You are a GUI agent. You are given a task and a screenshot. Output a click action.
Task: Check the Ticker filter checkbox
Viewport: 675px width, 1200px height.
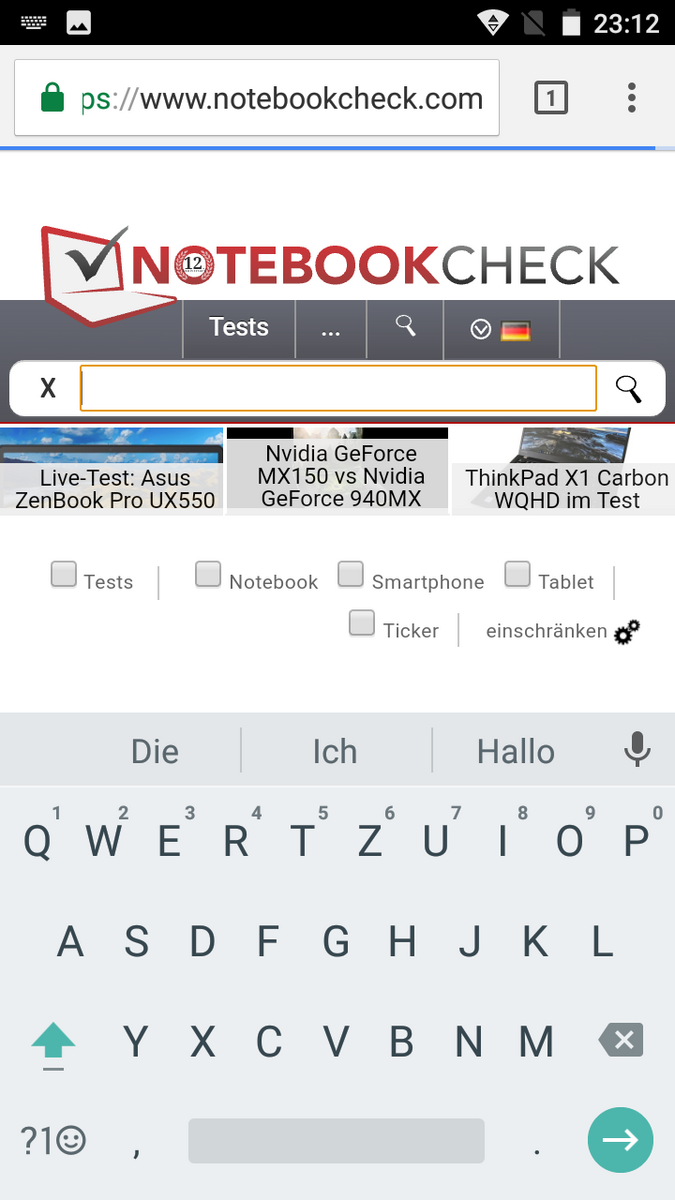pyautogui.click(x=362, y=623)
